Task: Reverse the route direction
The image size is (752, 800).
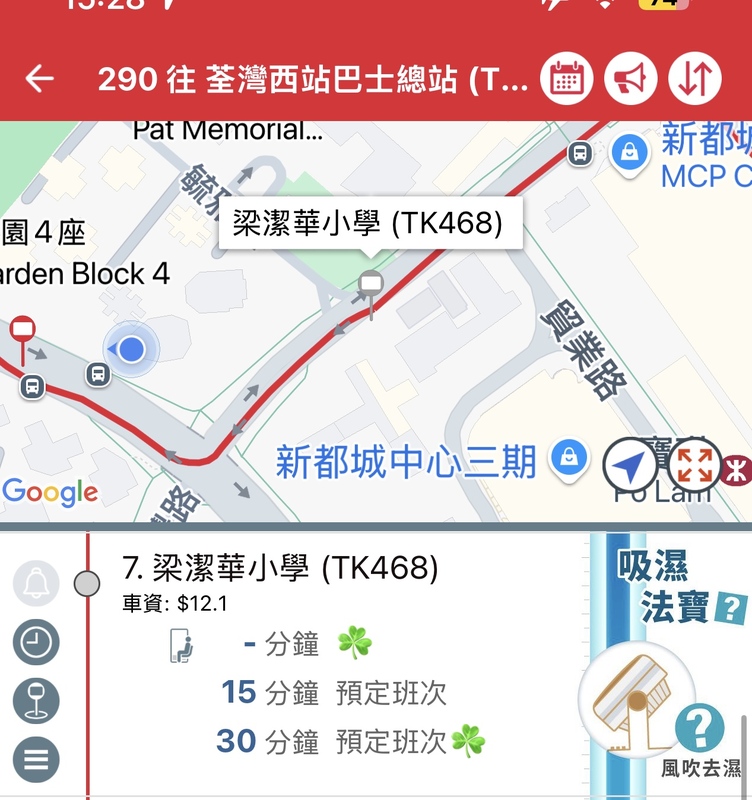Action: pyautogui.click(x=696, y=79)
